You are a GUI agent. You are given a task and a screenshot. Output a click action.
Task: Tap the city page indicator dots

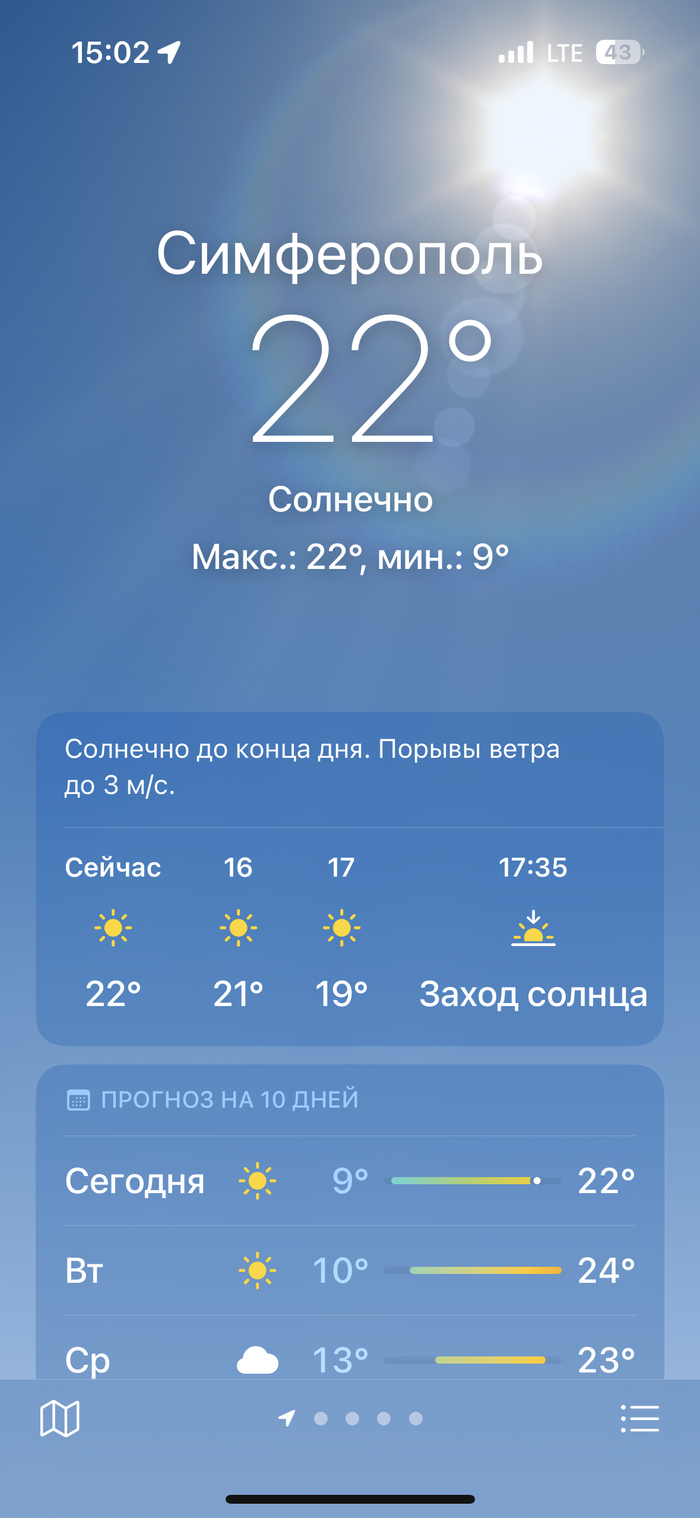coord(352,1418)
